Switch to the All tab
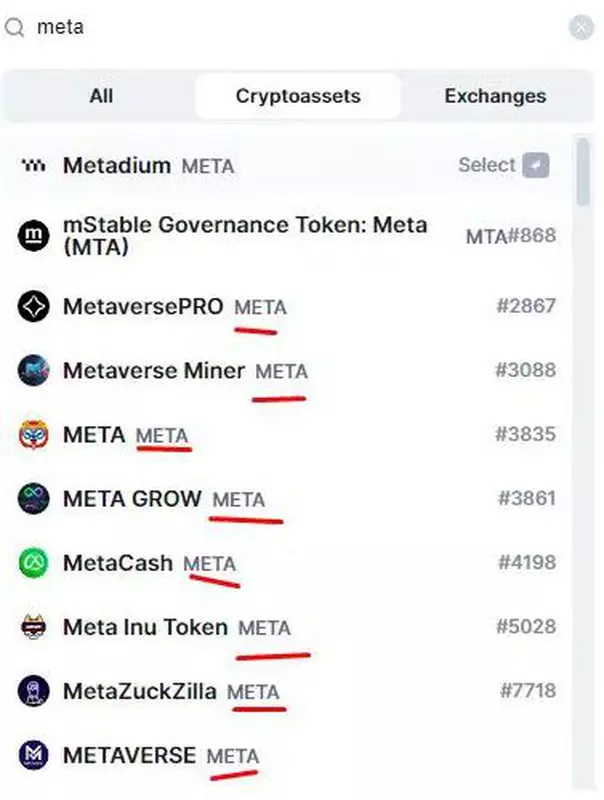 pyautogui.click(x=101, y=96)
